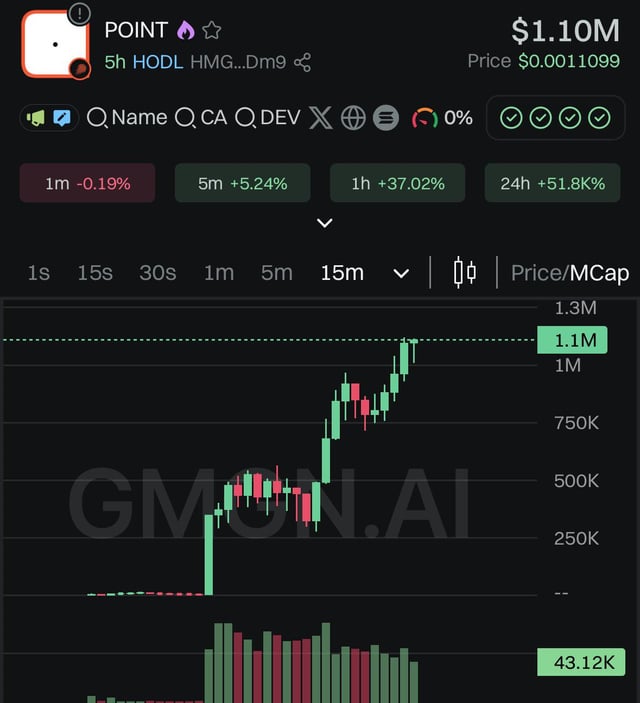The image size is (640, 703).
Task: Add POINT to favorites star
Action: 212,30
